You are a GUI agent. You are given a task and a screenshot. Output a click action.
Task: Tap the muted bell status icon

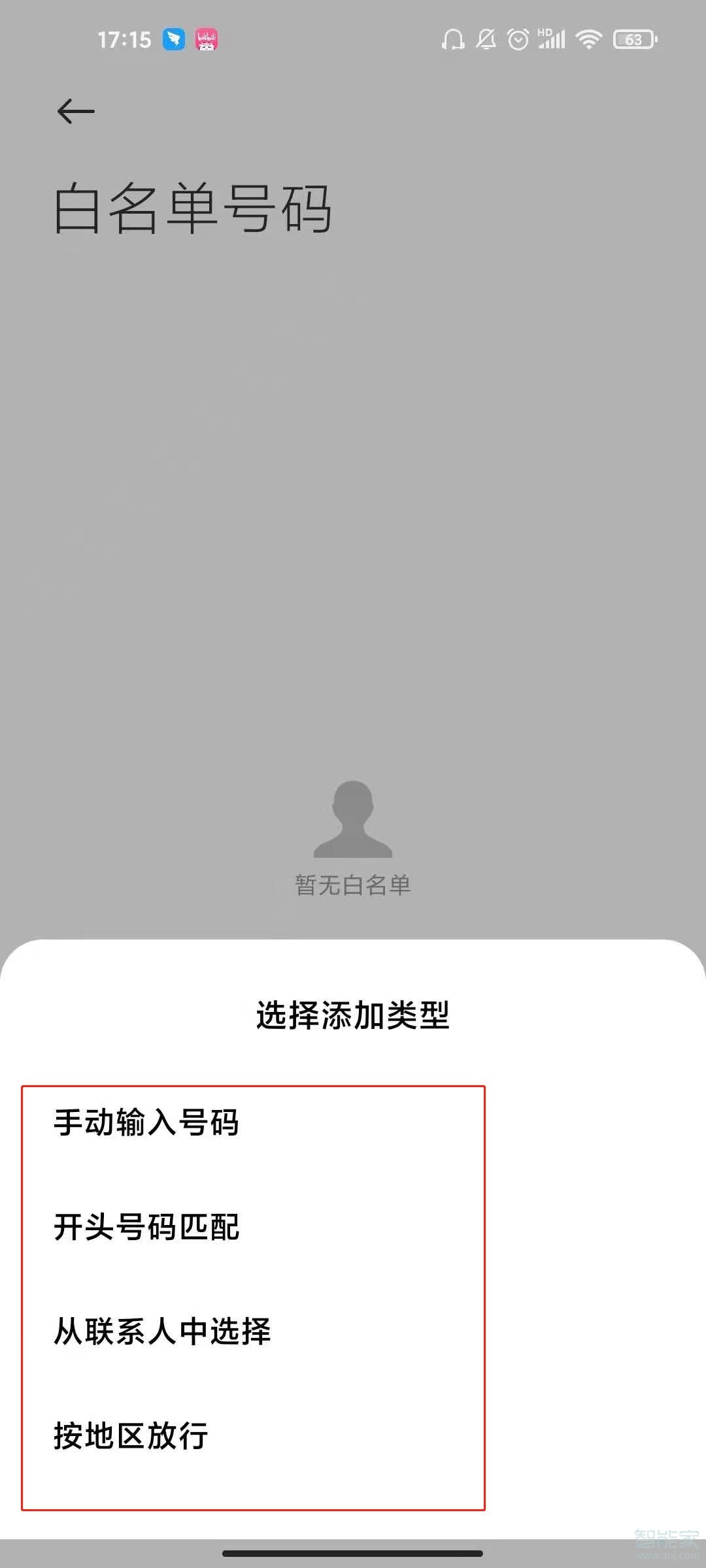(485, 40)
